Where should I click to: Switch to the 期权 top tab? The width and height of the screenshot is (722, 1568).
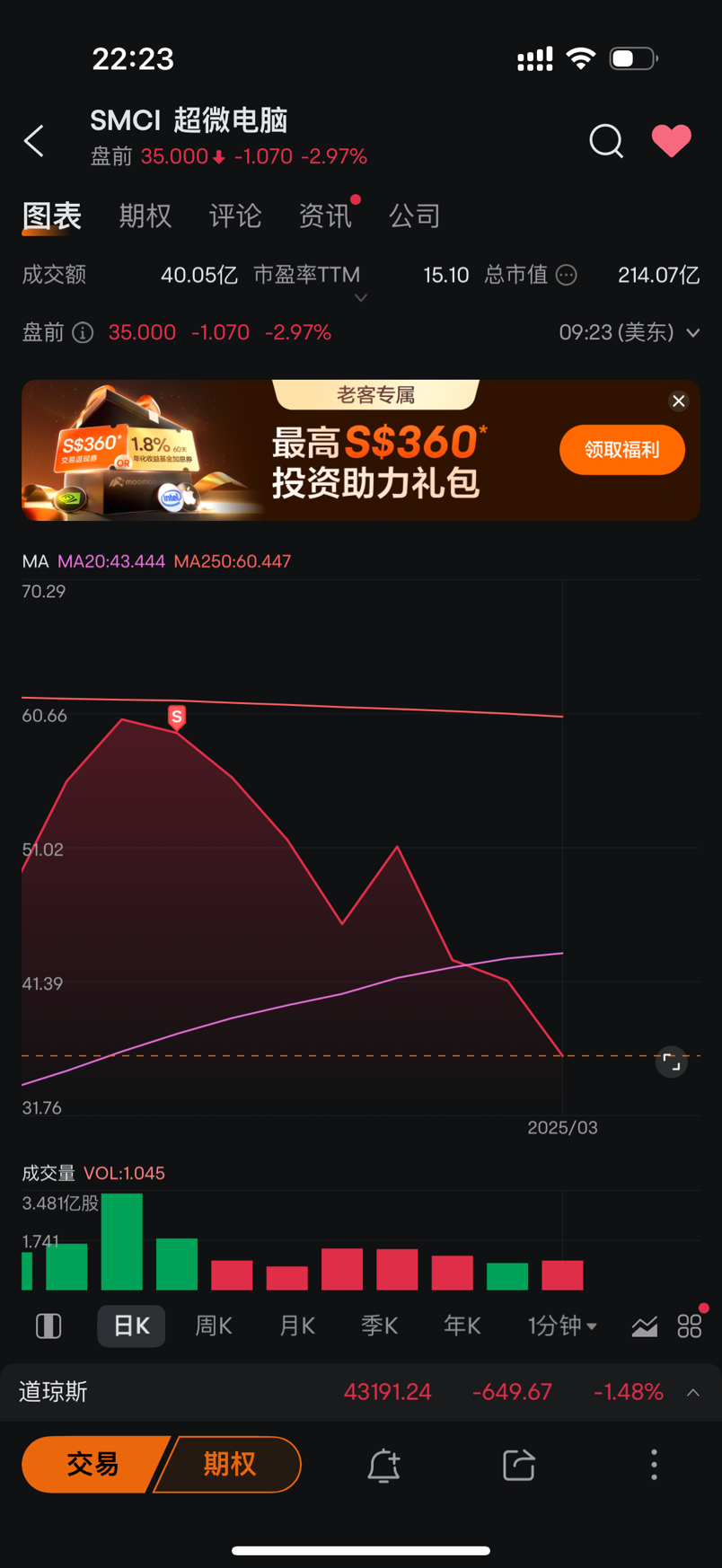tap(145, 216)
